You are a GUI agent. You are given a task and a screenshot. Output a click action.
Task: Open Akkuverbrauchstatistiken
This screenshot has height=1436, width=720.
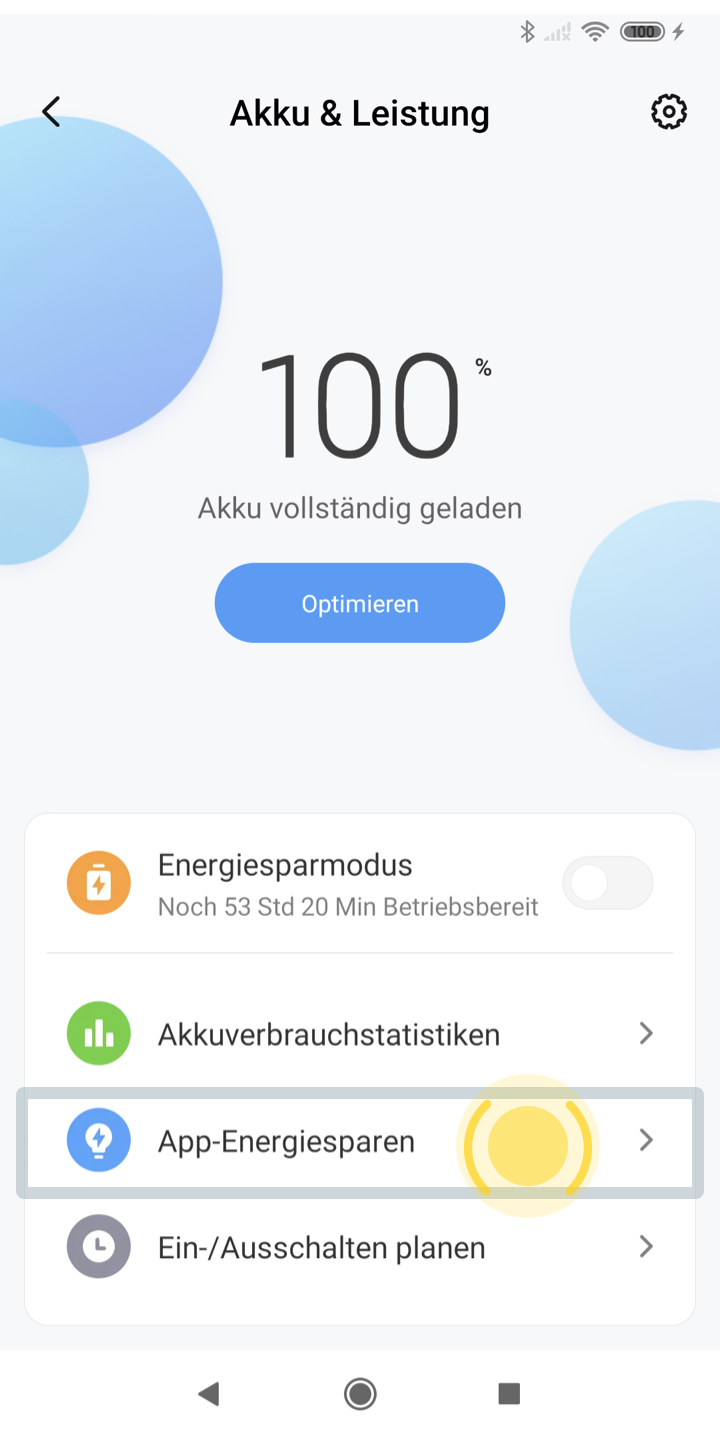360,1033
